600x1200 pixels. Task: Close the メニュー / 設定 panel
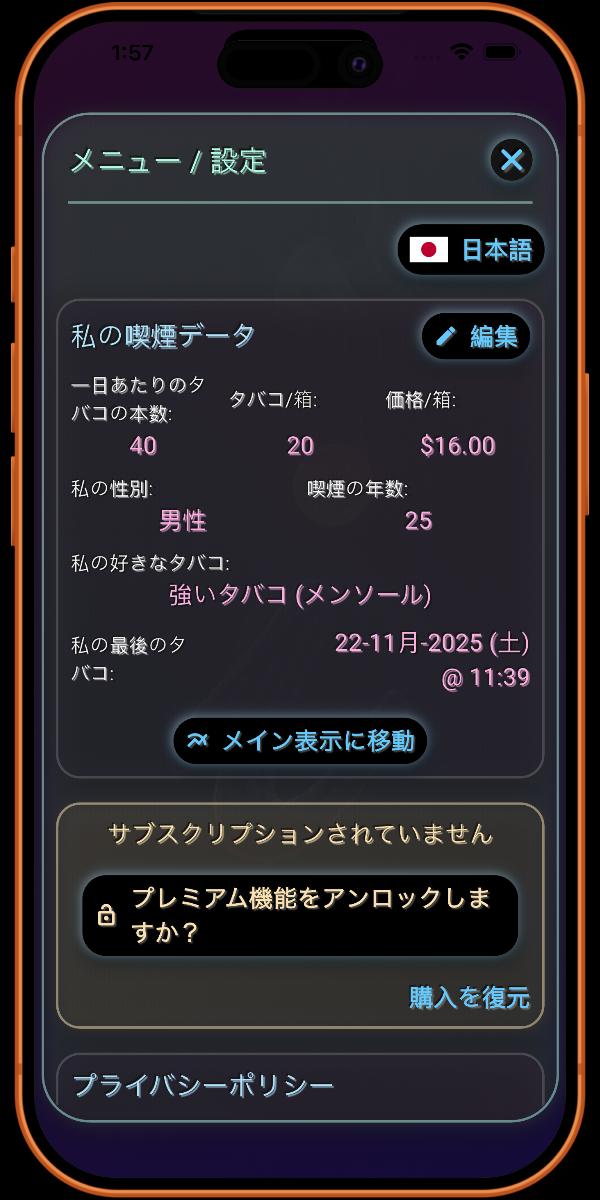coord(512,160)
